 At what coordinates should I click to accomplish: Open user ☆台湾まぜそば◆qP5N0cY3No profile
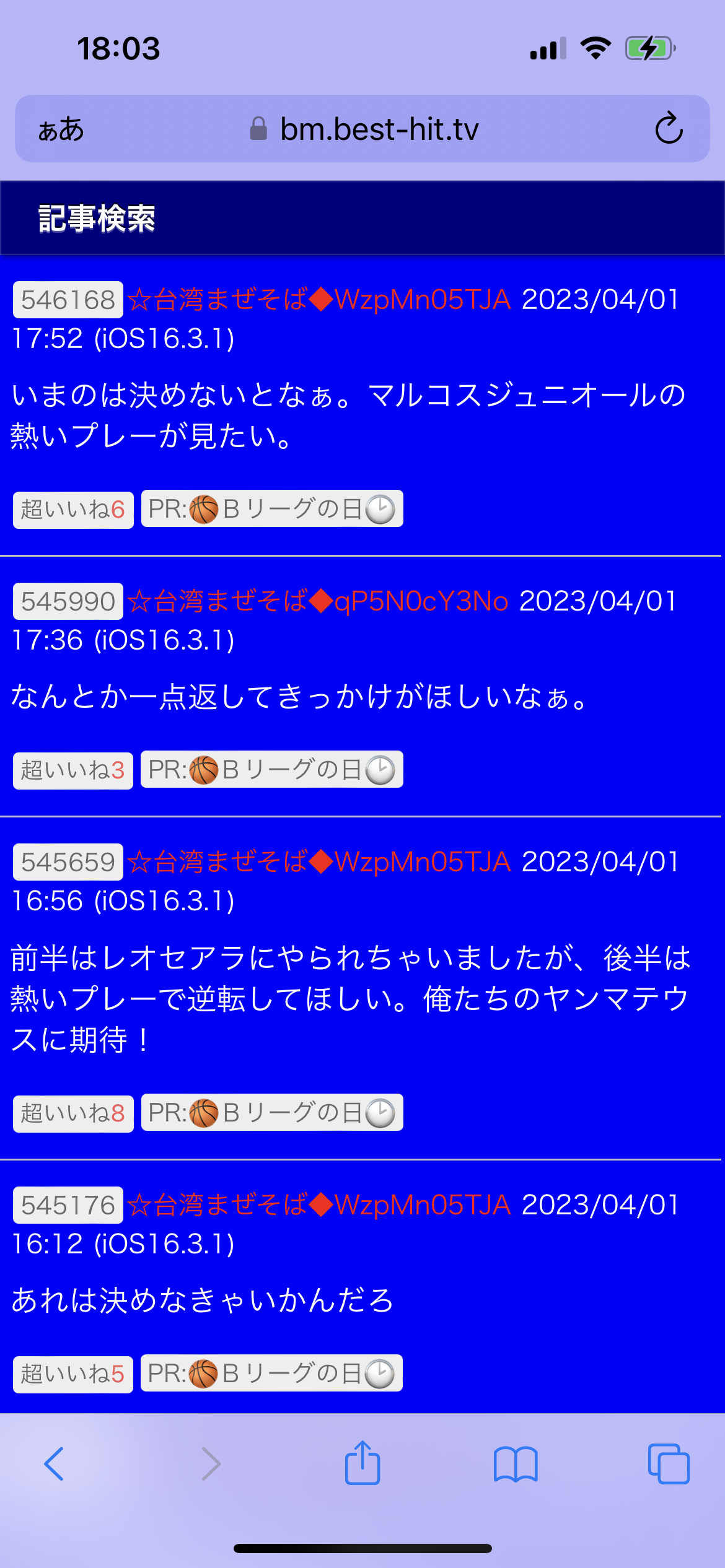pyautogui.click(x=318, y=601)
